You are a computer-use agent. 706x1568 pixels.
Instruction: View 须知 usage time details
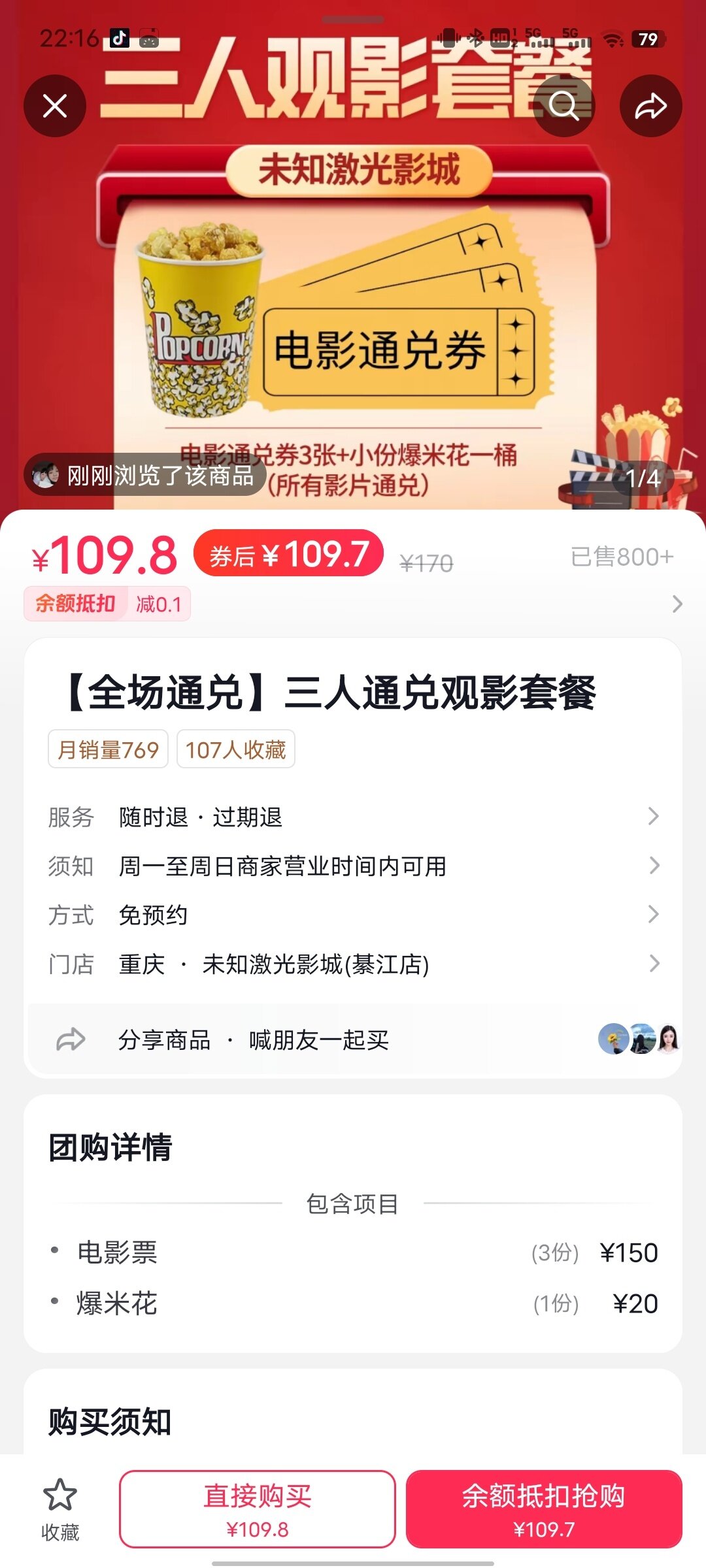[x=353, y=866]
